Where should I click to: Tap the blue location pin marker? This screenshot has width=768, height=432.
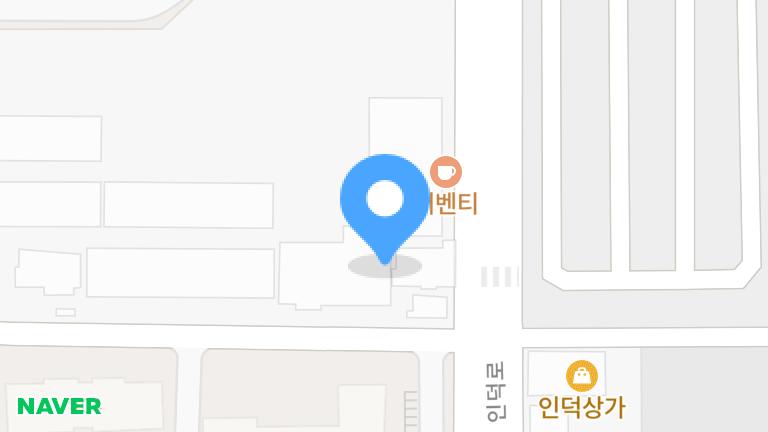(x=384, y=200)
